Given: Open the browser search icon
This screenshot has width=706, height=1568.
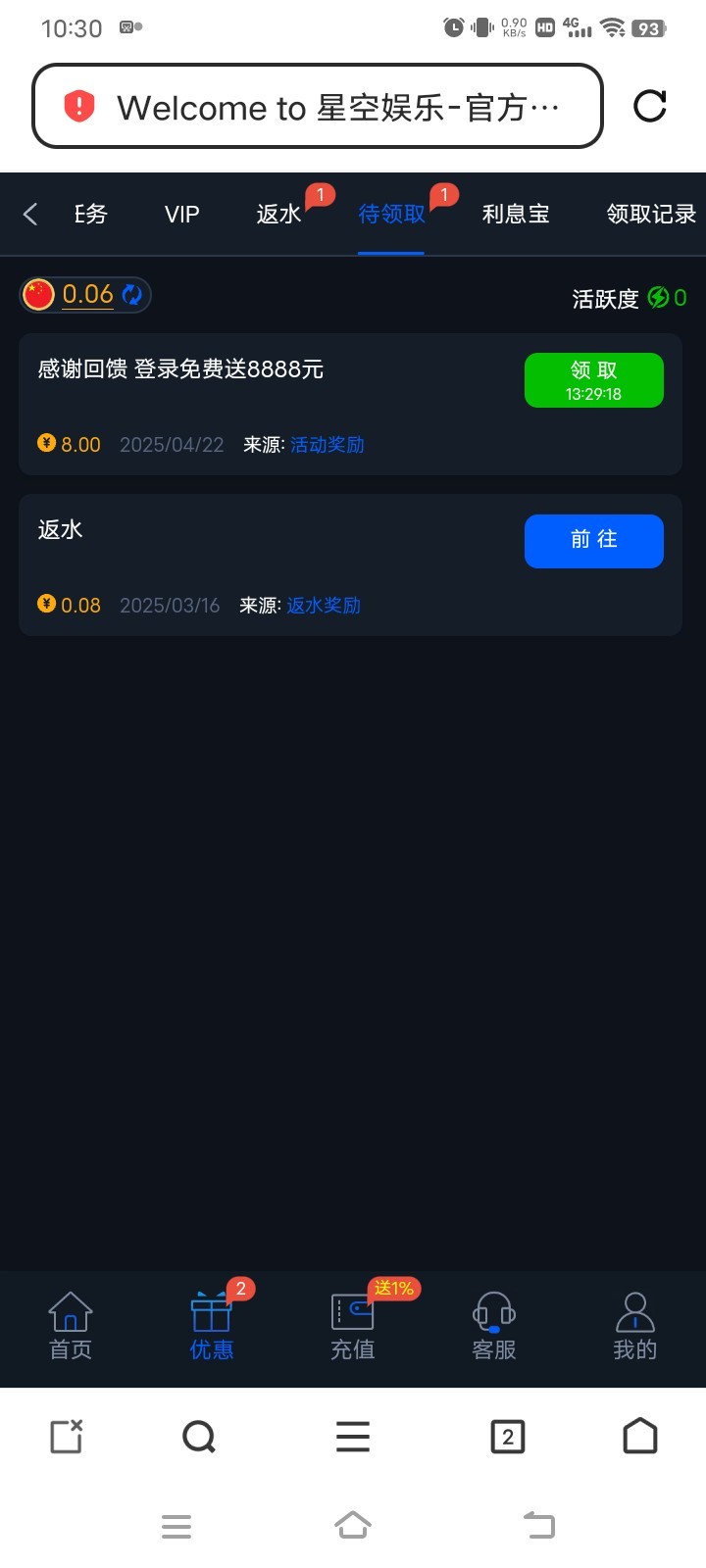Looking at the screenshot, I should [199, 1437].
